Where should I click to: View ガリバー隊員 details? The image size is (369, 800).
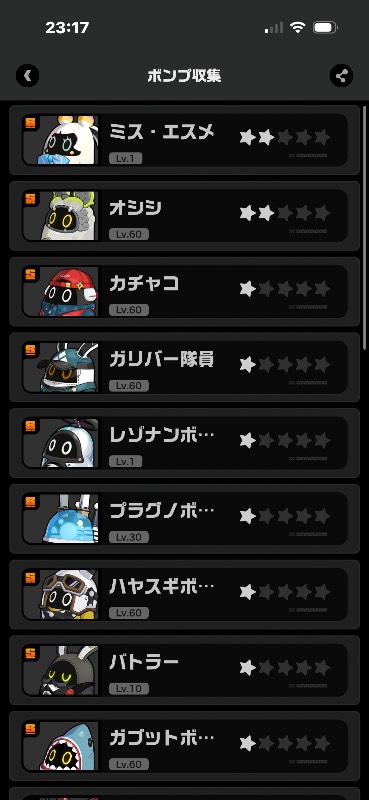[185, 367]
